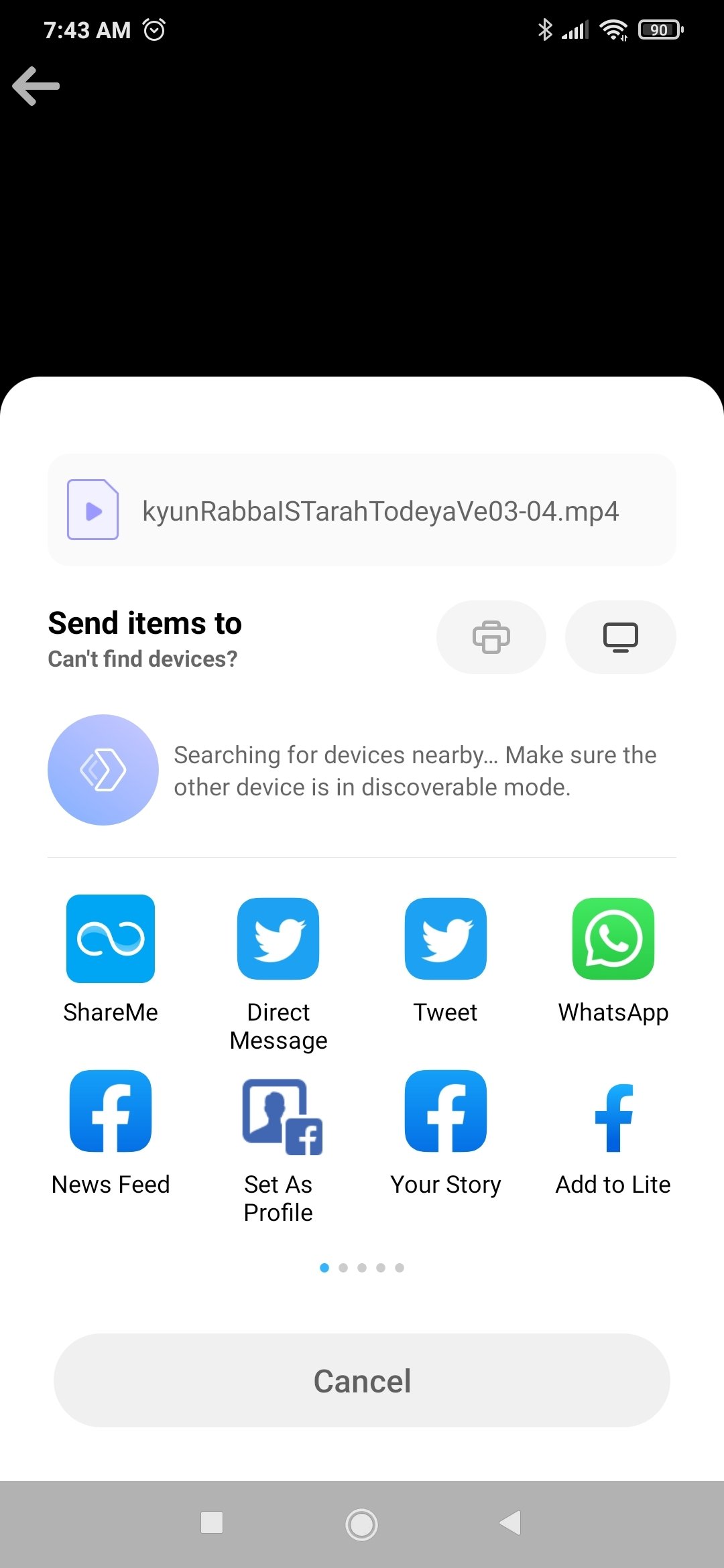The width and height of the screenshot is (724, 1568).
Task: Share the video to WhatsApp
Action: click(613, 959)
